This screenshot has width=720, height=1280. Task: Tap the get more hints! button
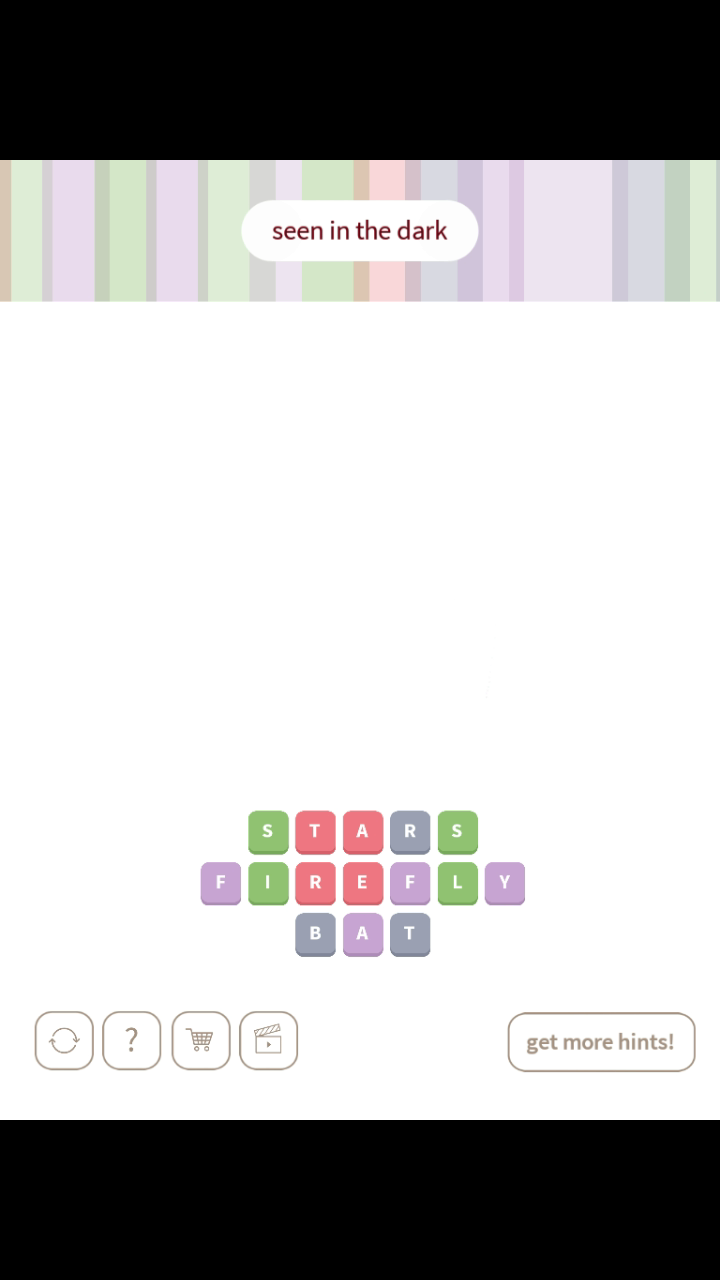601,1042
